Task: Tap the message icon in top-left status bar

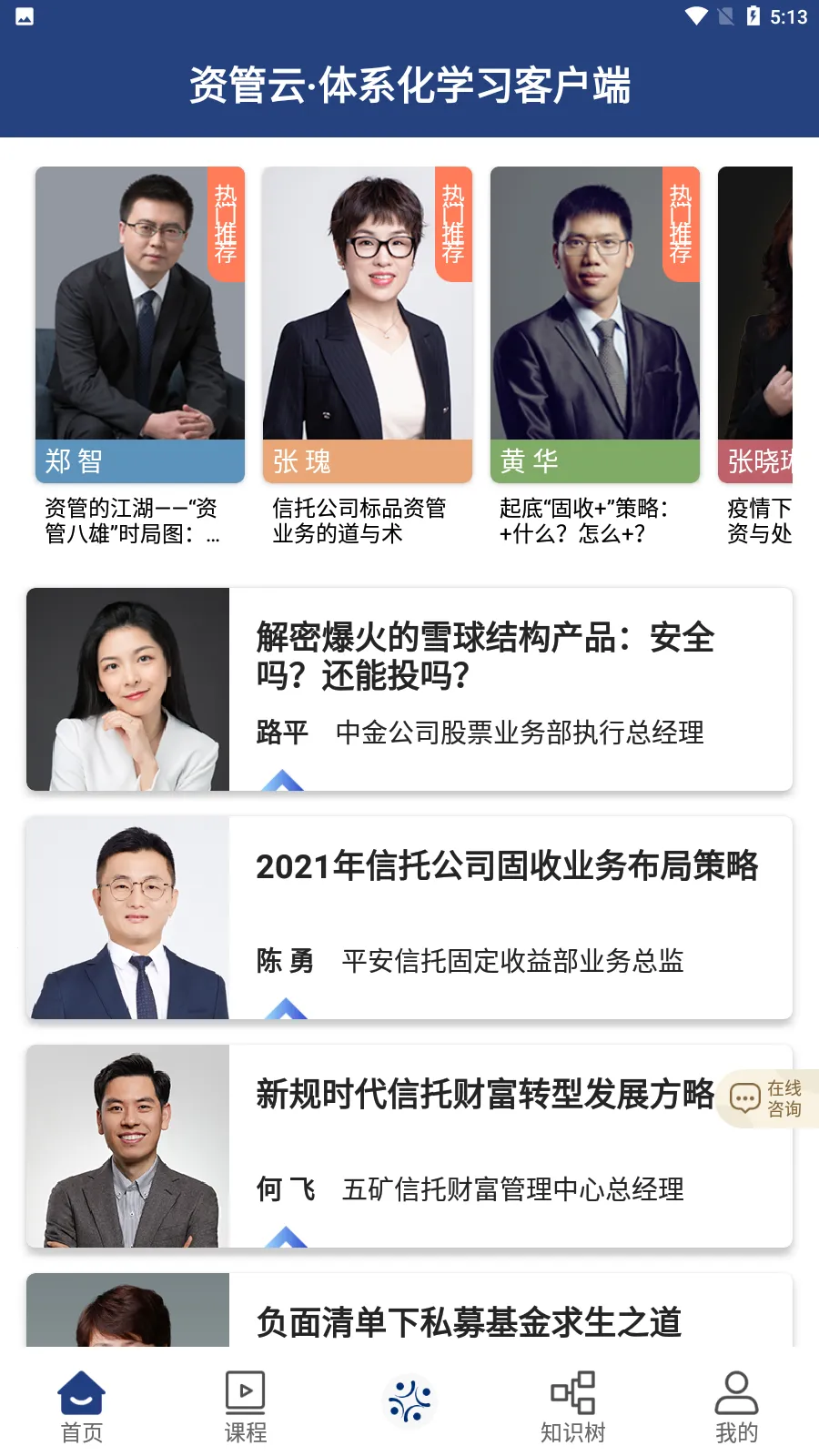Action: click(24, 15)
